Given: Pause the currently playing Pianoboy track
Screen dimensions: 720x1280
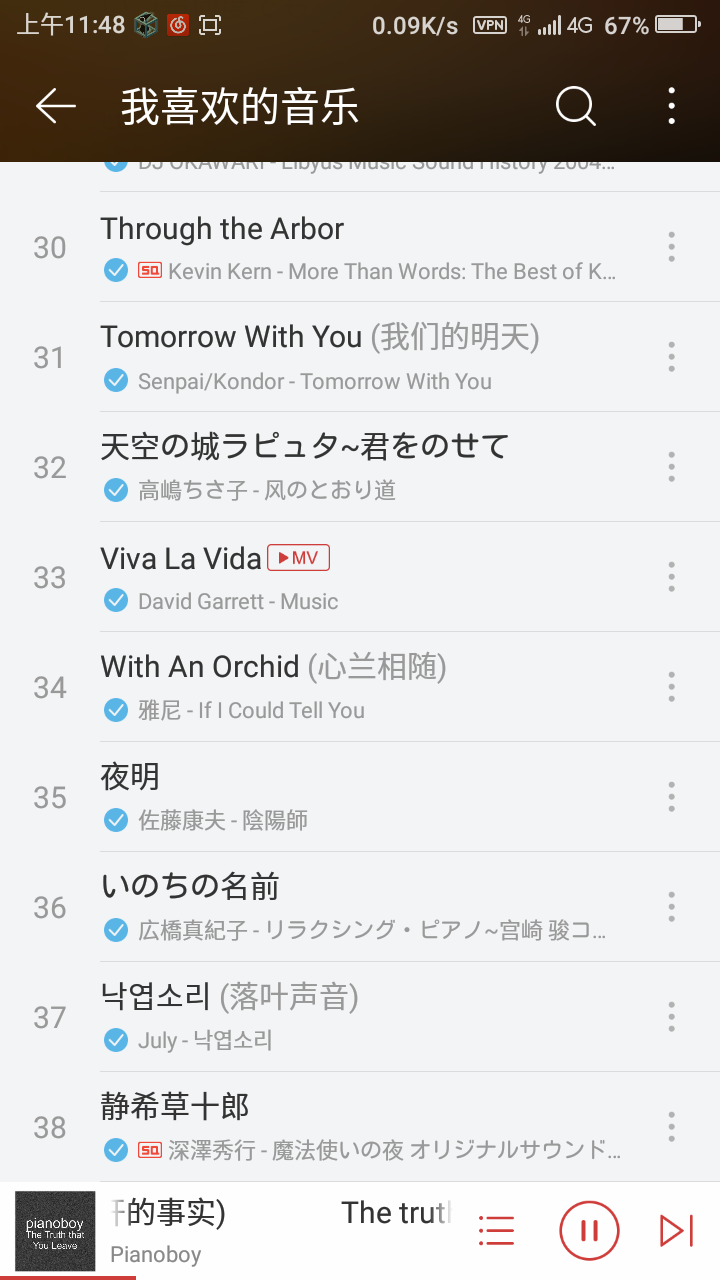Looking at the screenshot, I should point(589,1230).
